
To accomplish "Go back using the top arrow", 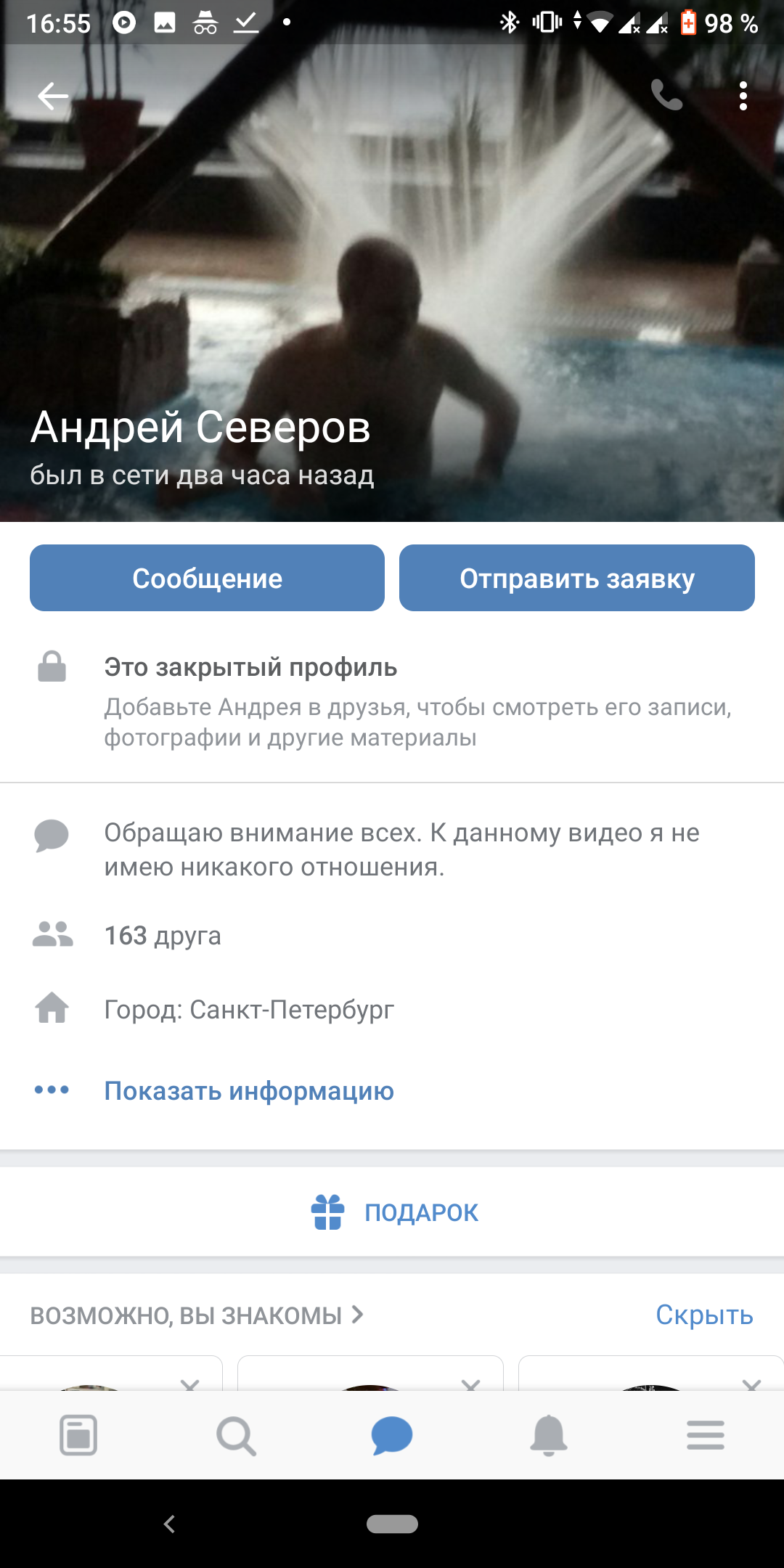I will [x=53, y=96].
